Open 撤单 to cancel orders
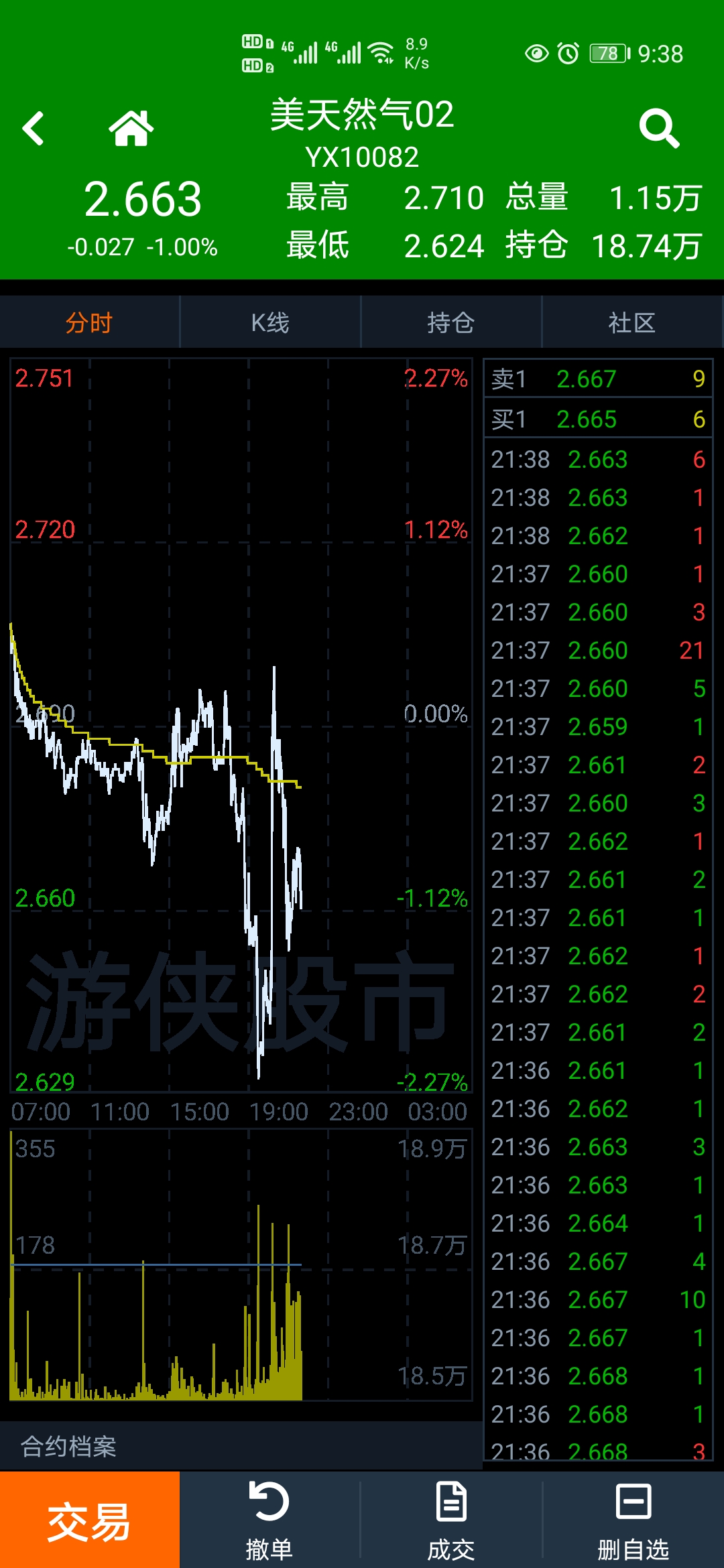 click(x=269, y=1521)
